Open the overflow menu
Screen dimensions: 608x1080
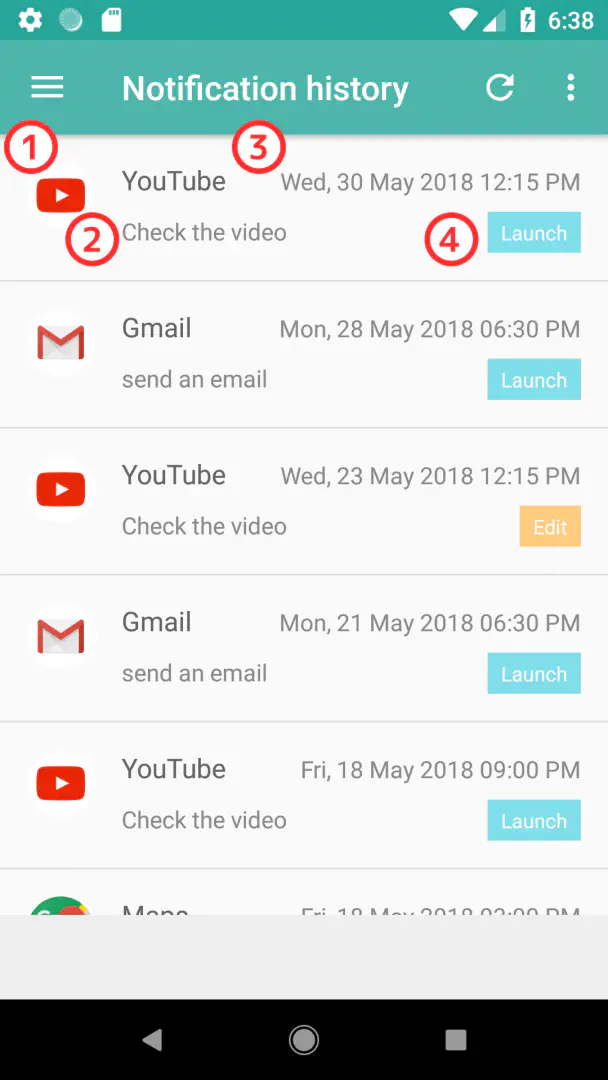pyautogui.click(x=570, y=88)
